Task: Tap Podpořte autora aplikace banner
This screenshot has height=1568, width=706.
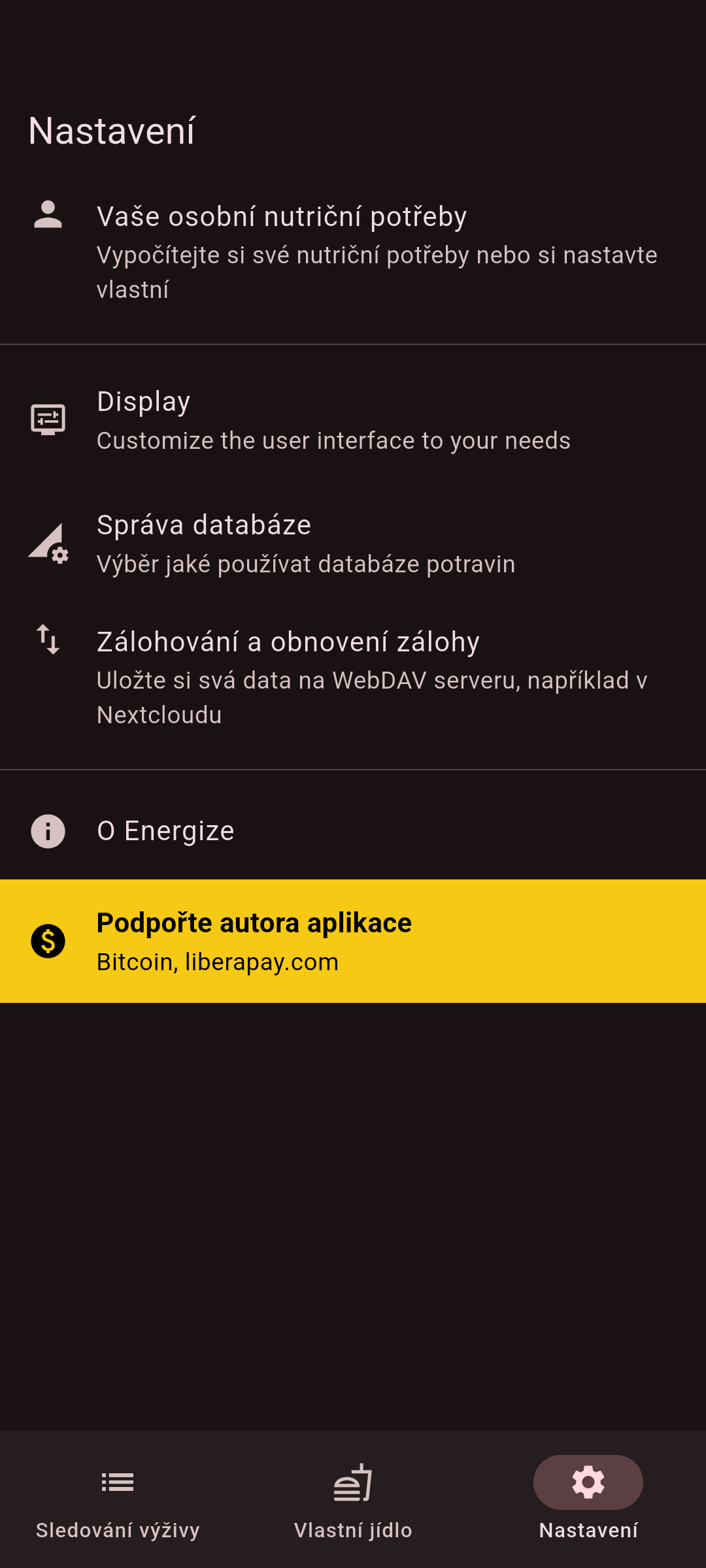Action: click(x=353, y=941)
